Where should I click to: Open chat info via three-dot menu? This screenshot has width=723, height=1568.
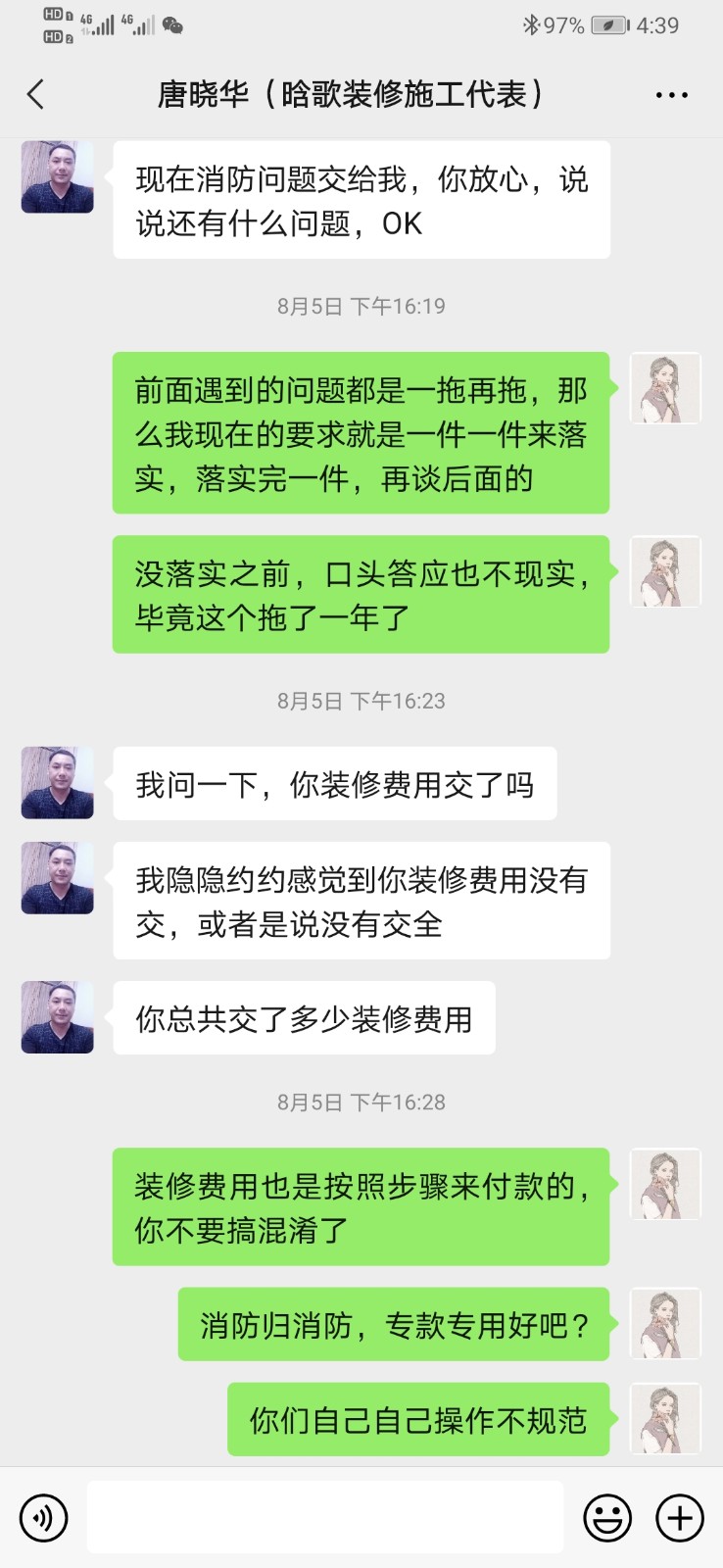[671, 95]
